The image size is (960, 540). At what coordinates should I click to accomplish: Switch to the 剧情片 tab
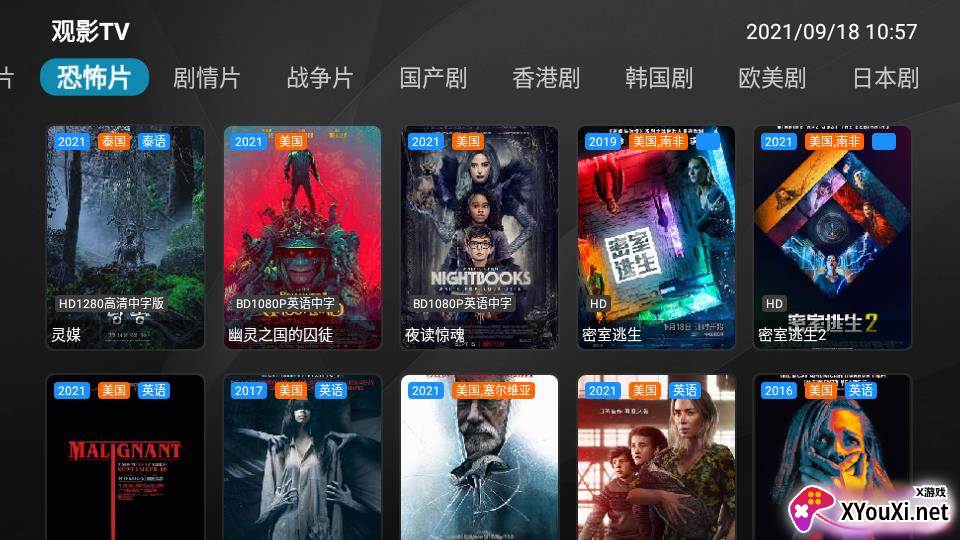point(206,78)
